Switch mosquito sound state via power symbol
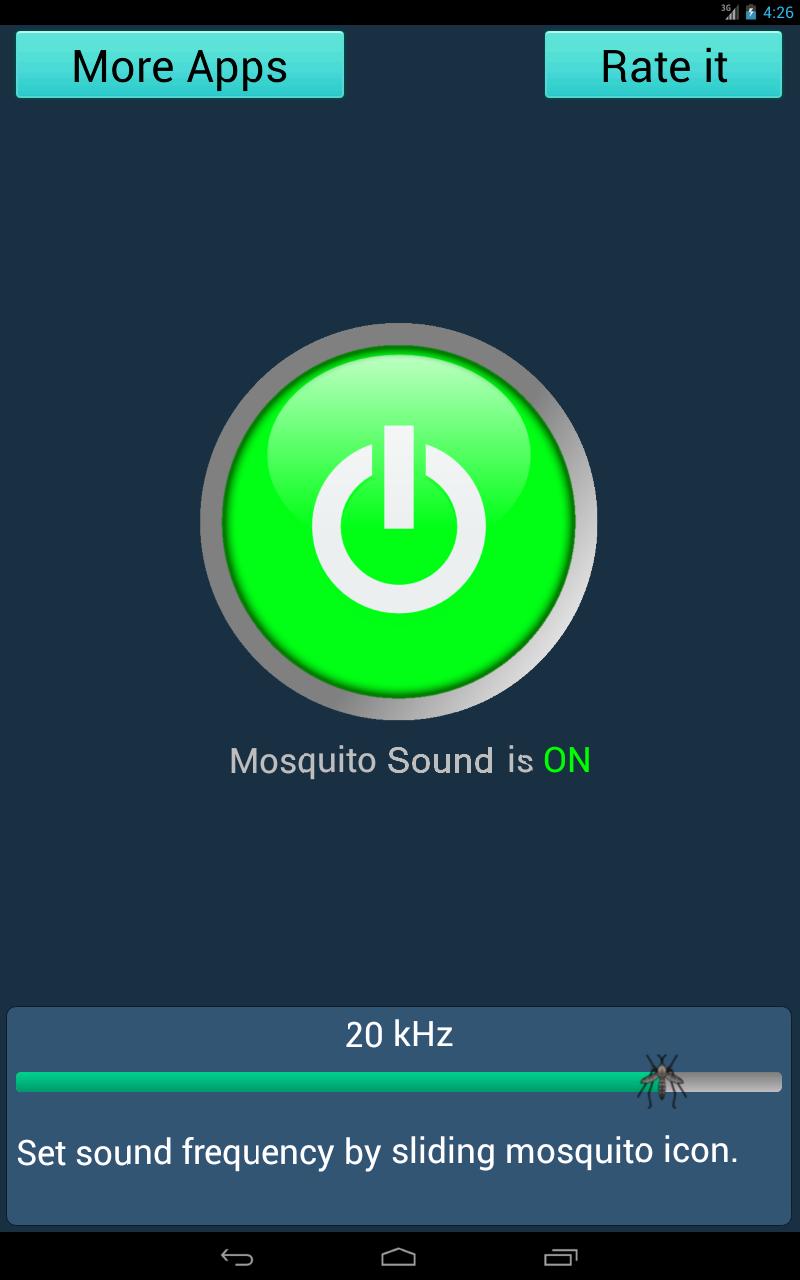The width and height of the screenshot is (800, 1280). point(400,520)
